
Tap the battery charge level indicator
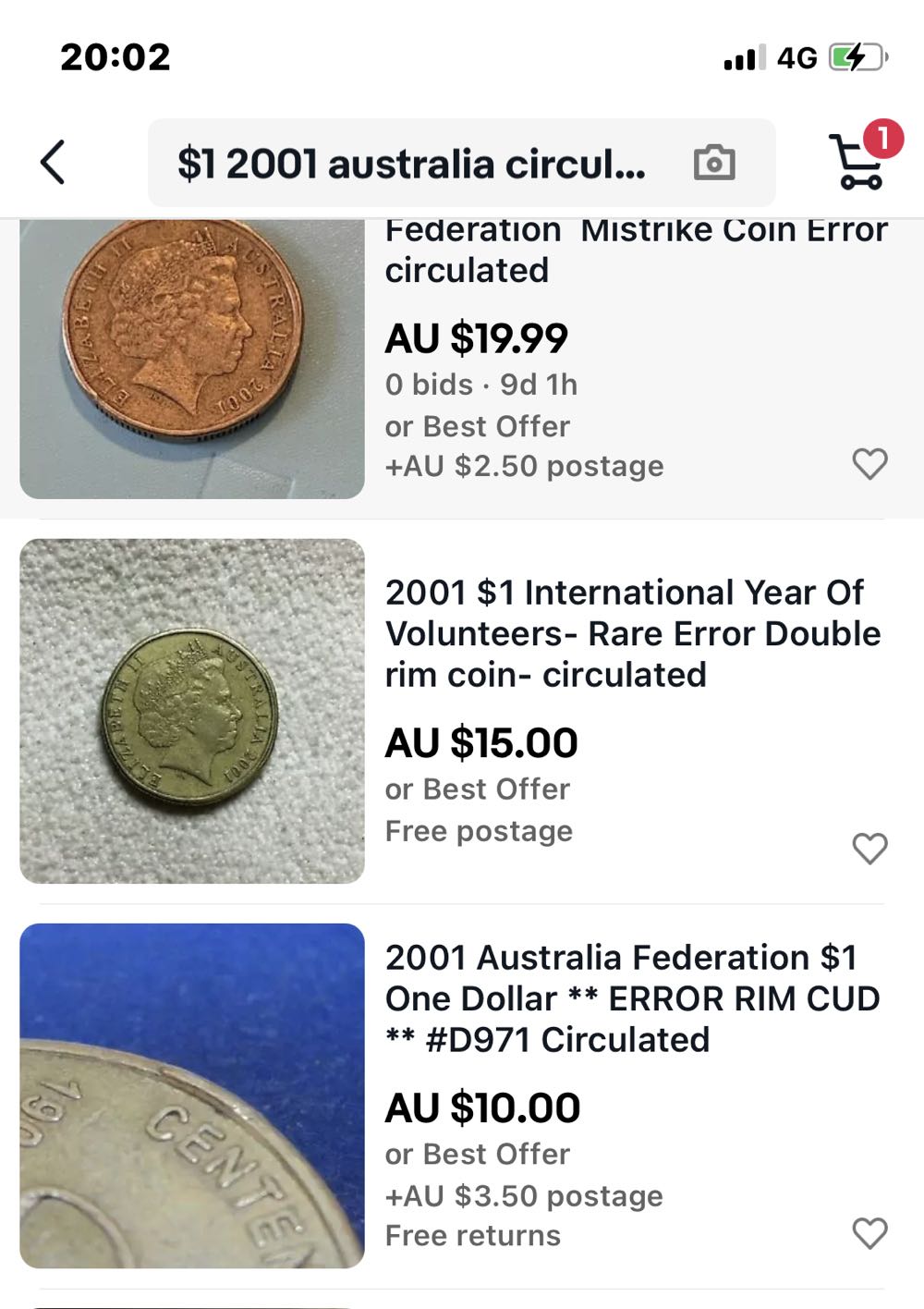[x=848, y=57]
